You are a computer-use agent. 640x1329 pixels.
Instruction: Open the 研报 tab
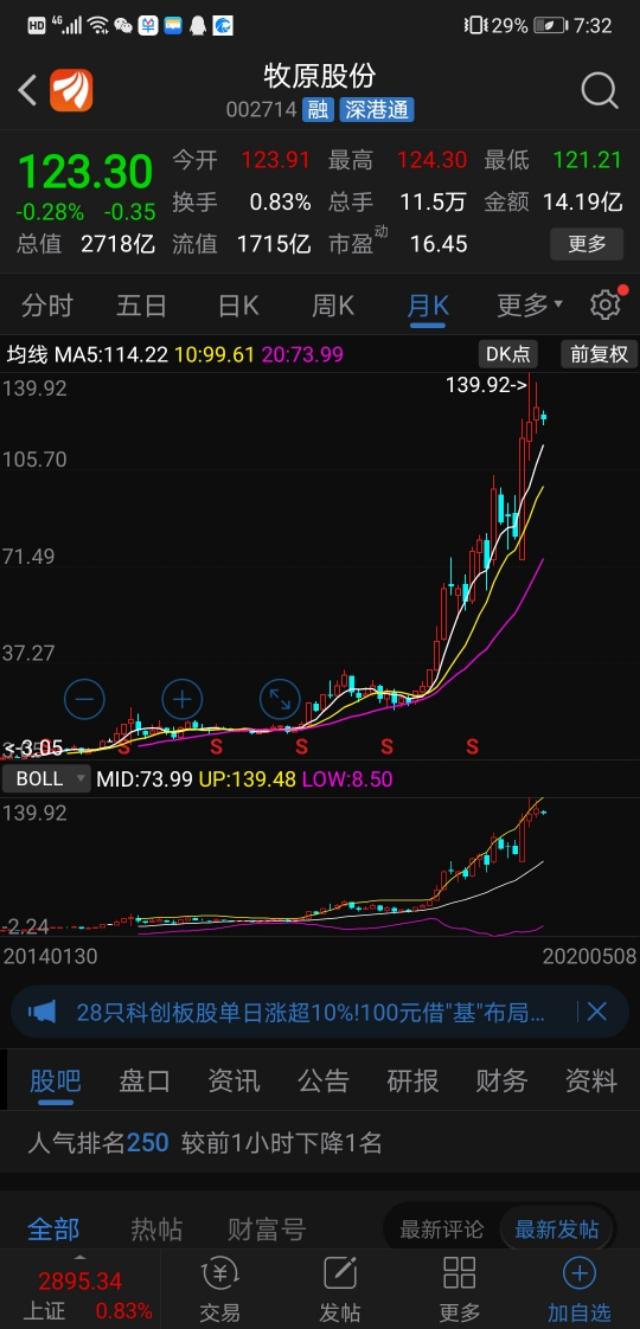pos(412,1080)
